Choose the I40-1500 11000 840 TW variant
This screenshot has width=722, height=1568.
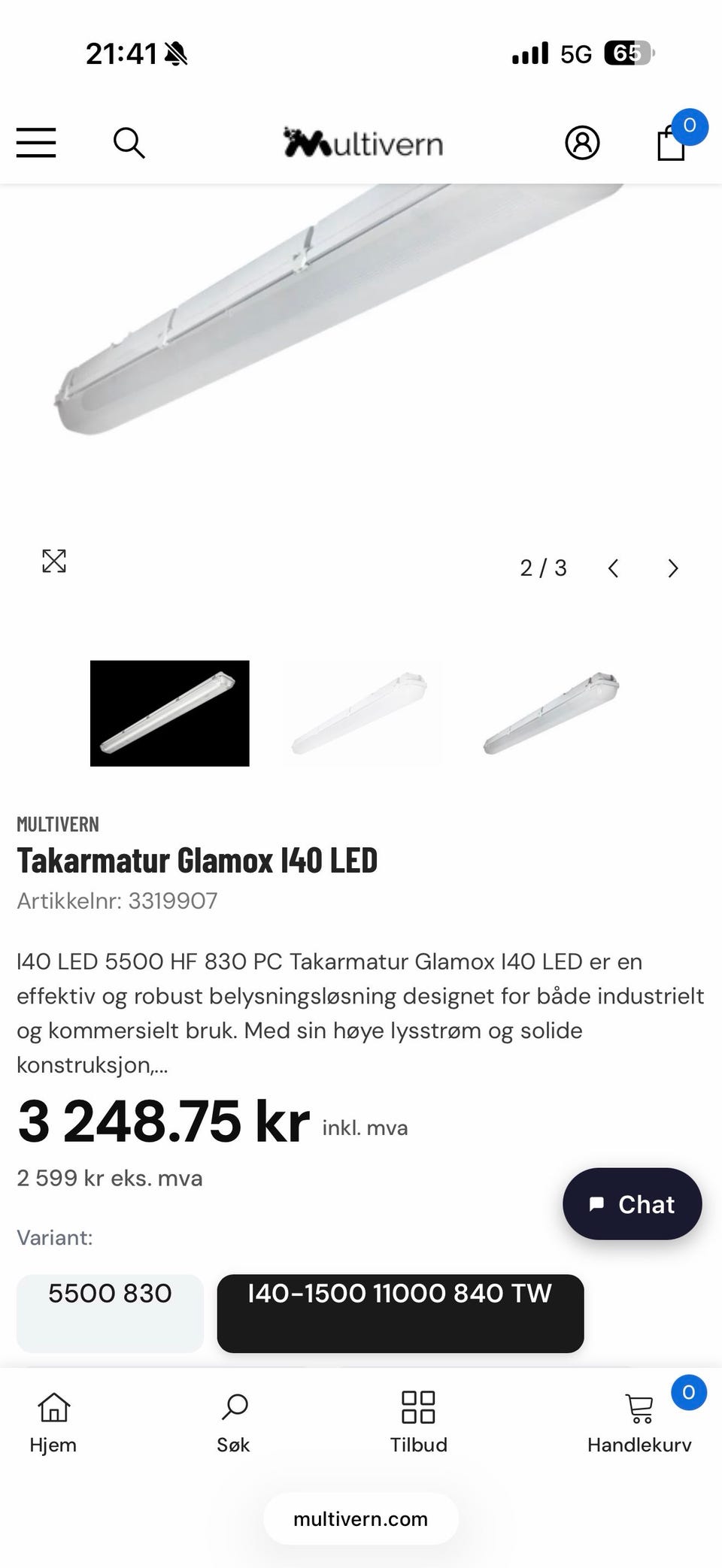[400, 1313]
